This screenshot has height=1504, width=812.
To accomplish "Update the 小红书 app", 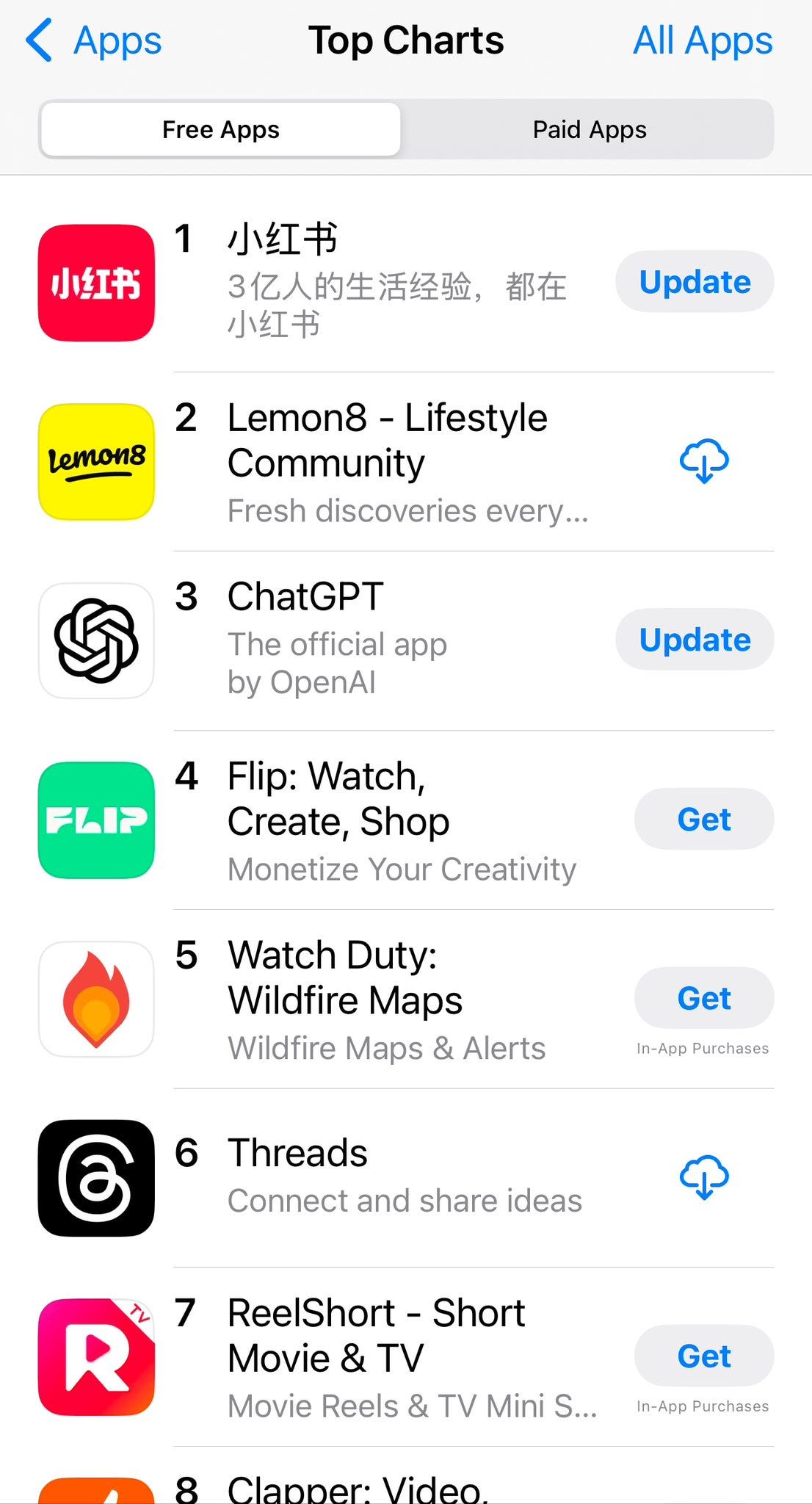I will click(694, 282).
